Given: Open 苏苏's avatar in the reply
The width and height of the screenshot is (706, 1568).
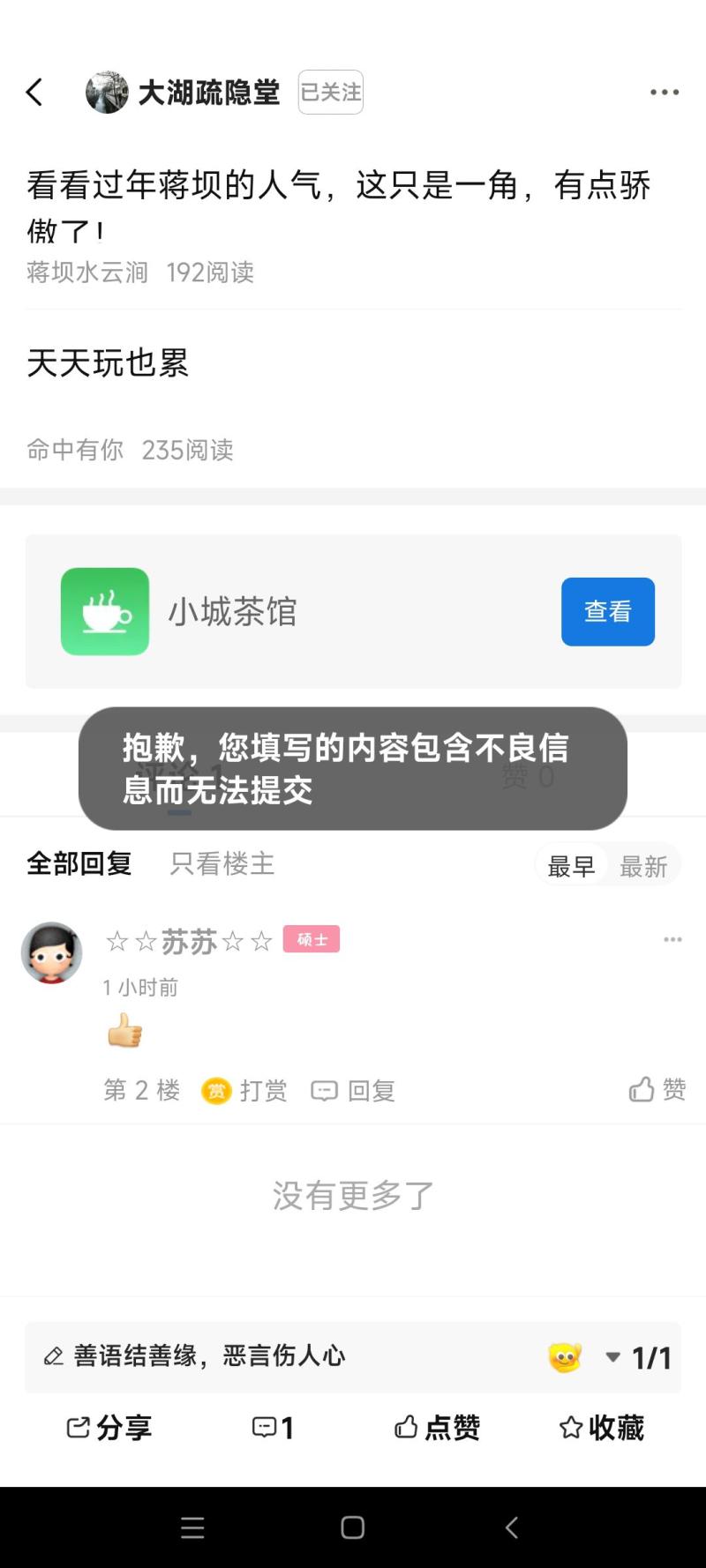Looking at the screenshot, I should [51, 953].
